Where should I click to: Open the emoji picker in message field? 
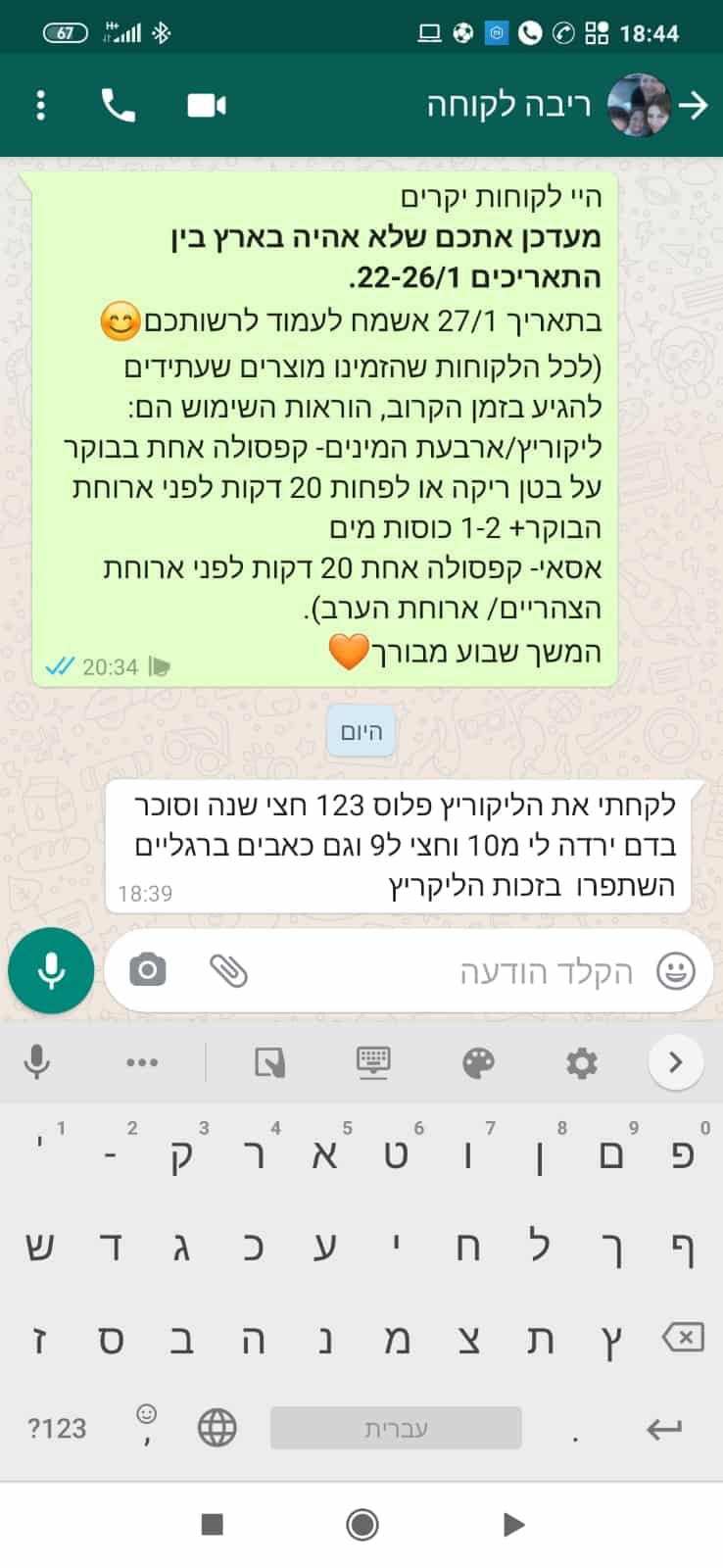tap(675, 970)
